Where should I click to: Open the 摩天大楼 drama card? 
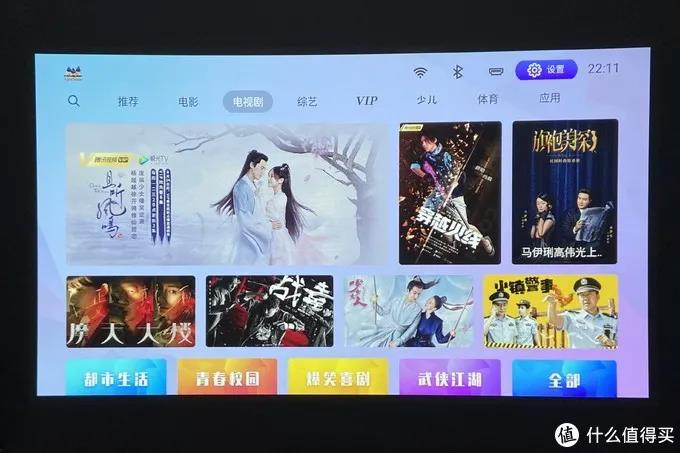(131, 311)
